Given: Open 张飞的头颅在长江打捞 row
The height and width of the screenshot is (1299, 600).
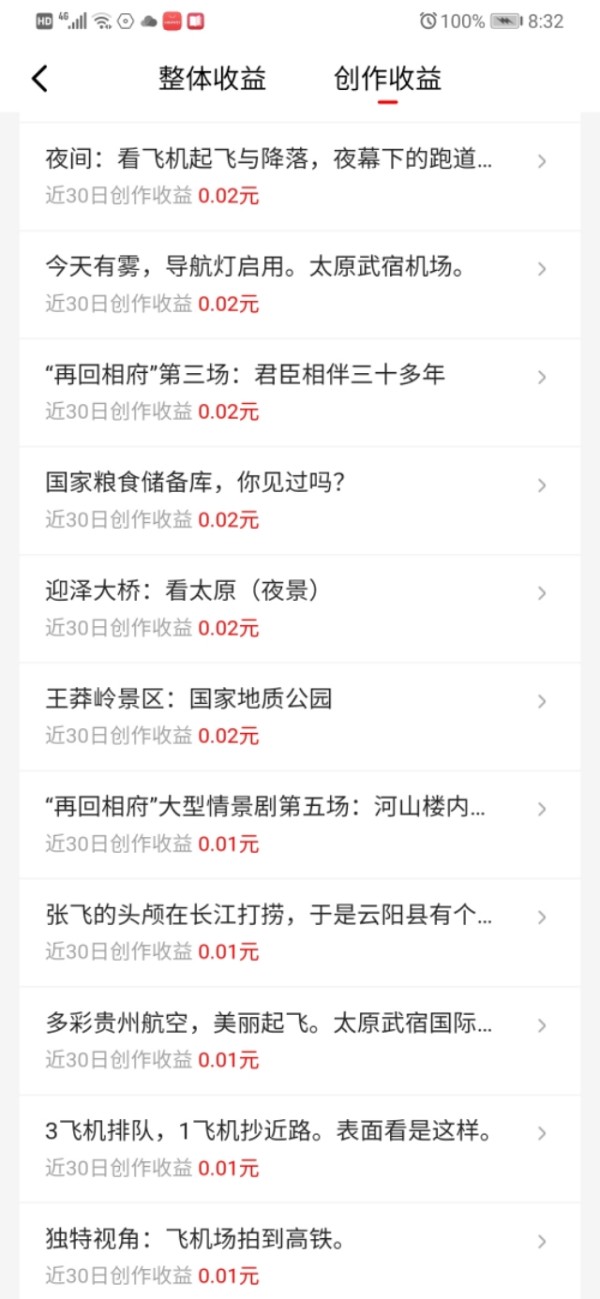Looking at the screenshot, I should point(300,933).
